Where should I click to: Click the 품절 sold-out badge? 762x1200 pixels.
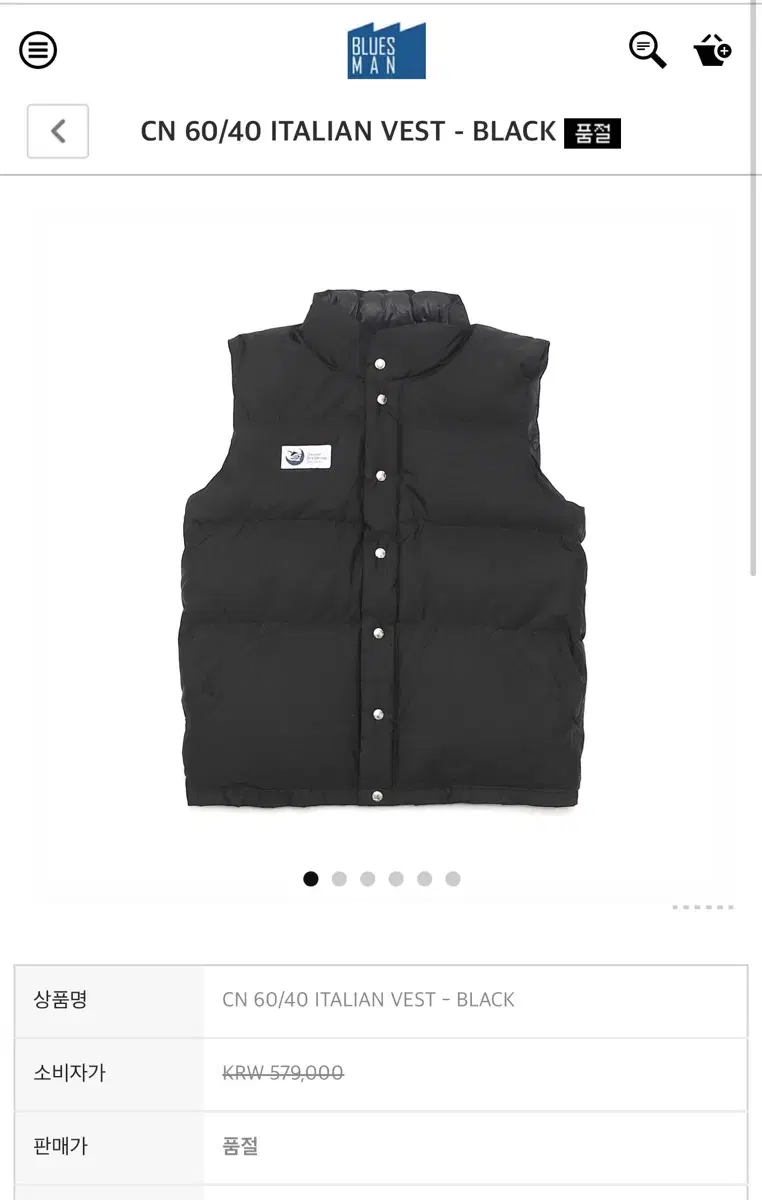590,132
